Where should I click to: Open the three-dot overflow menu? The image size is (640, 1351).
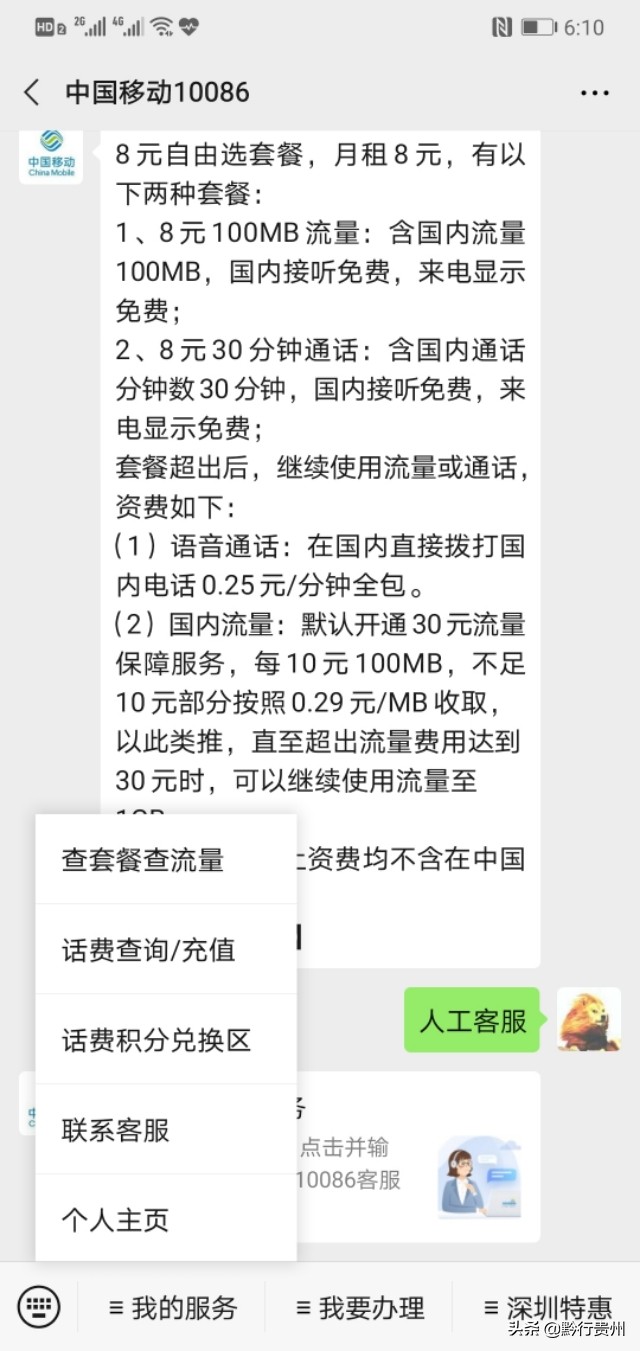point(594,93)
